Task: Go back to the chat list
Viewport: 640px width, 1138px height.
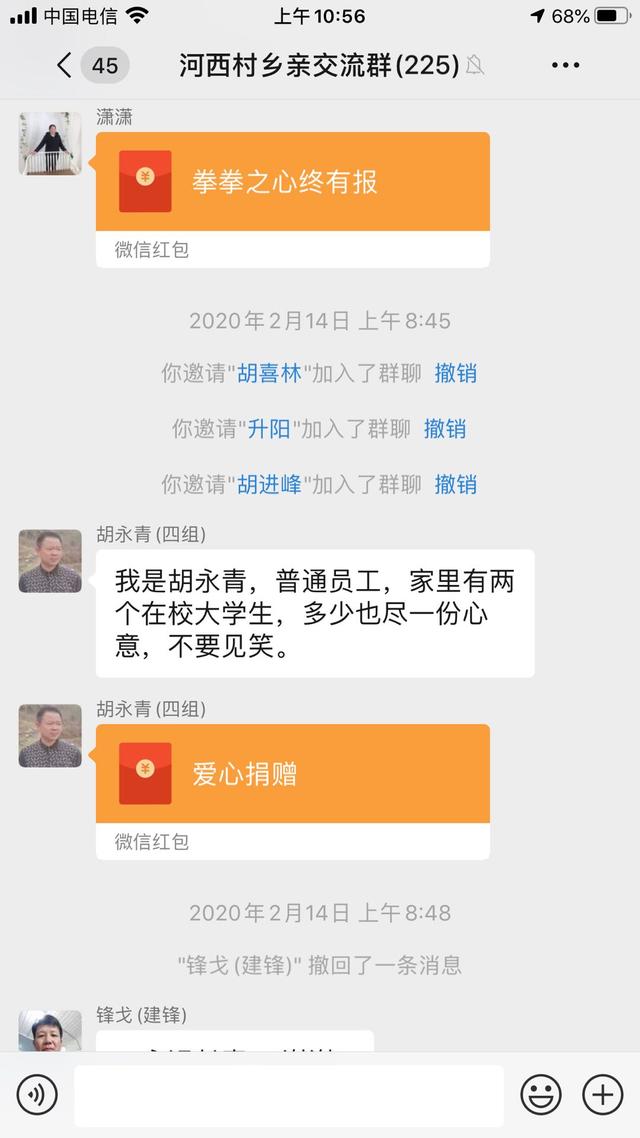Action: 66,66
